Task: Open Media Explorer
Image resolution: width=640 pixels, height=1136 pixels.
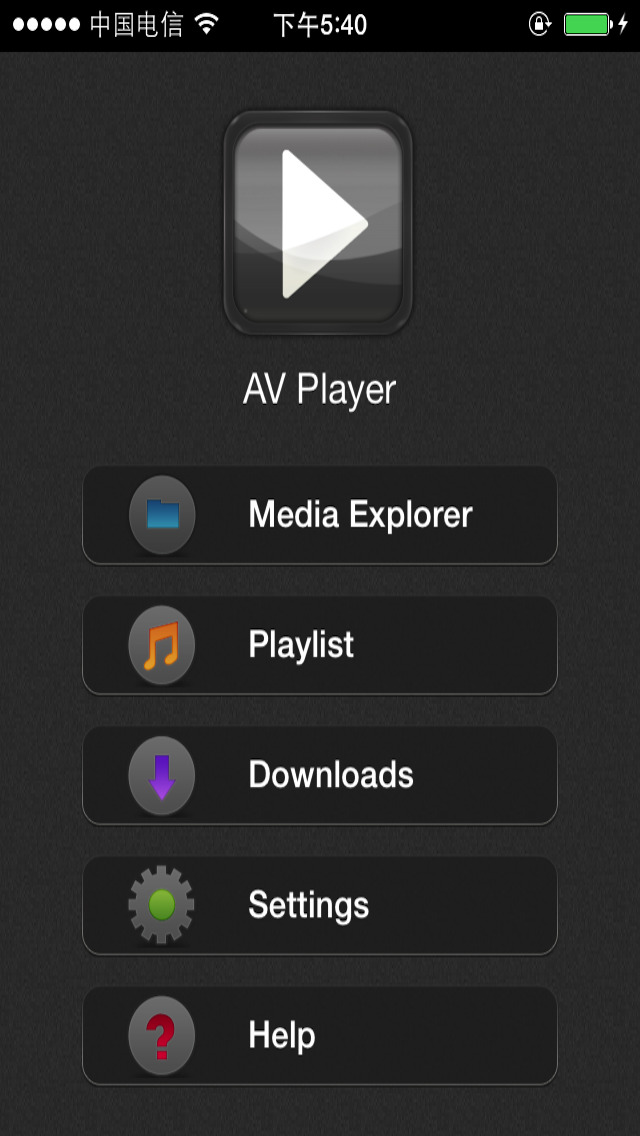Action: 319,515
